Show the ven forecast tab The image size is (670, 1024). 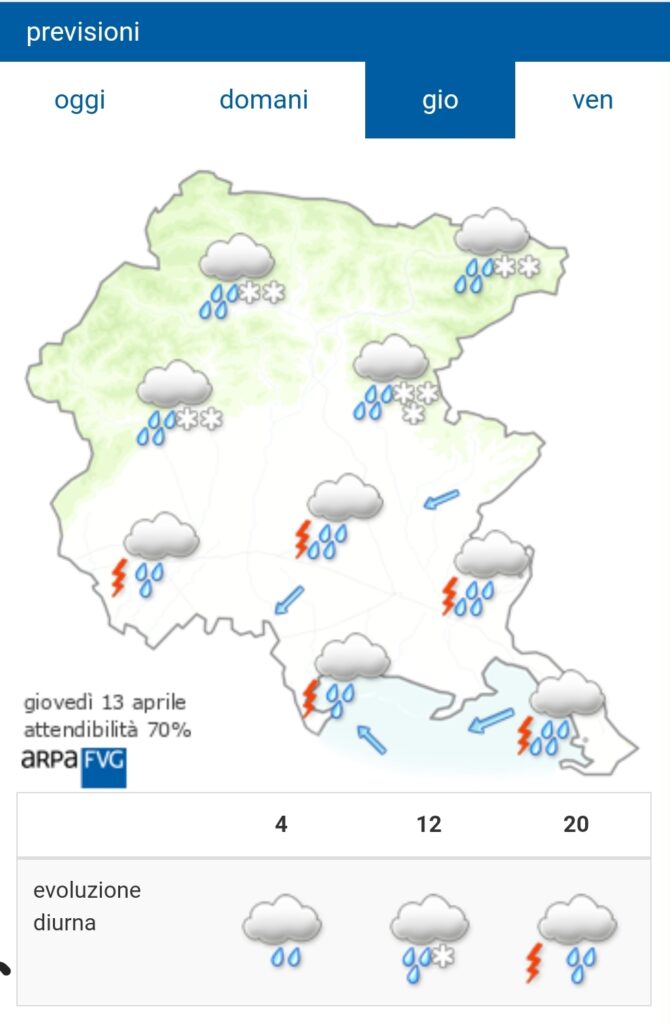pos(592,100)
